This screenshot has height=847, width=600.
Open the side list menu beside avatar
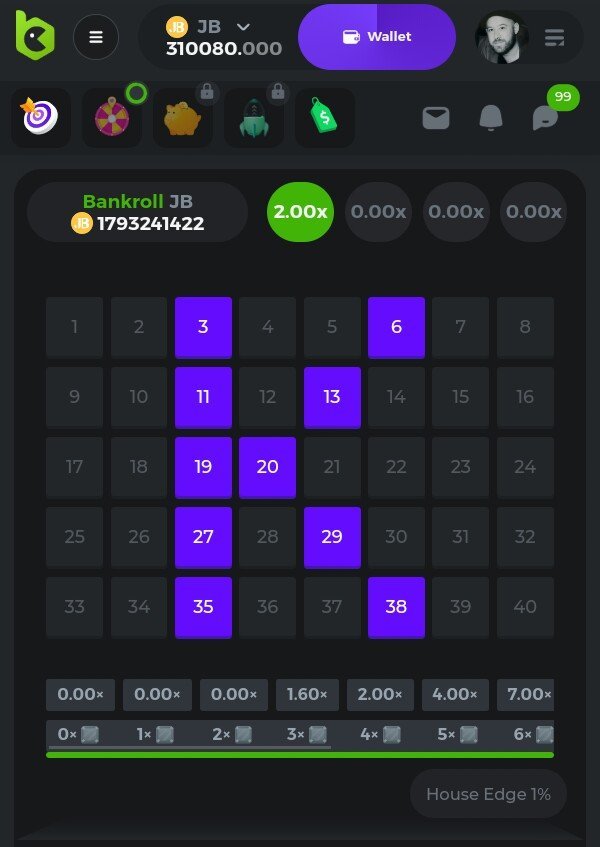point(554,38)
